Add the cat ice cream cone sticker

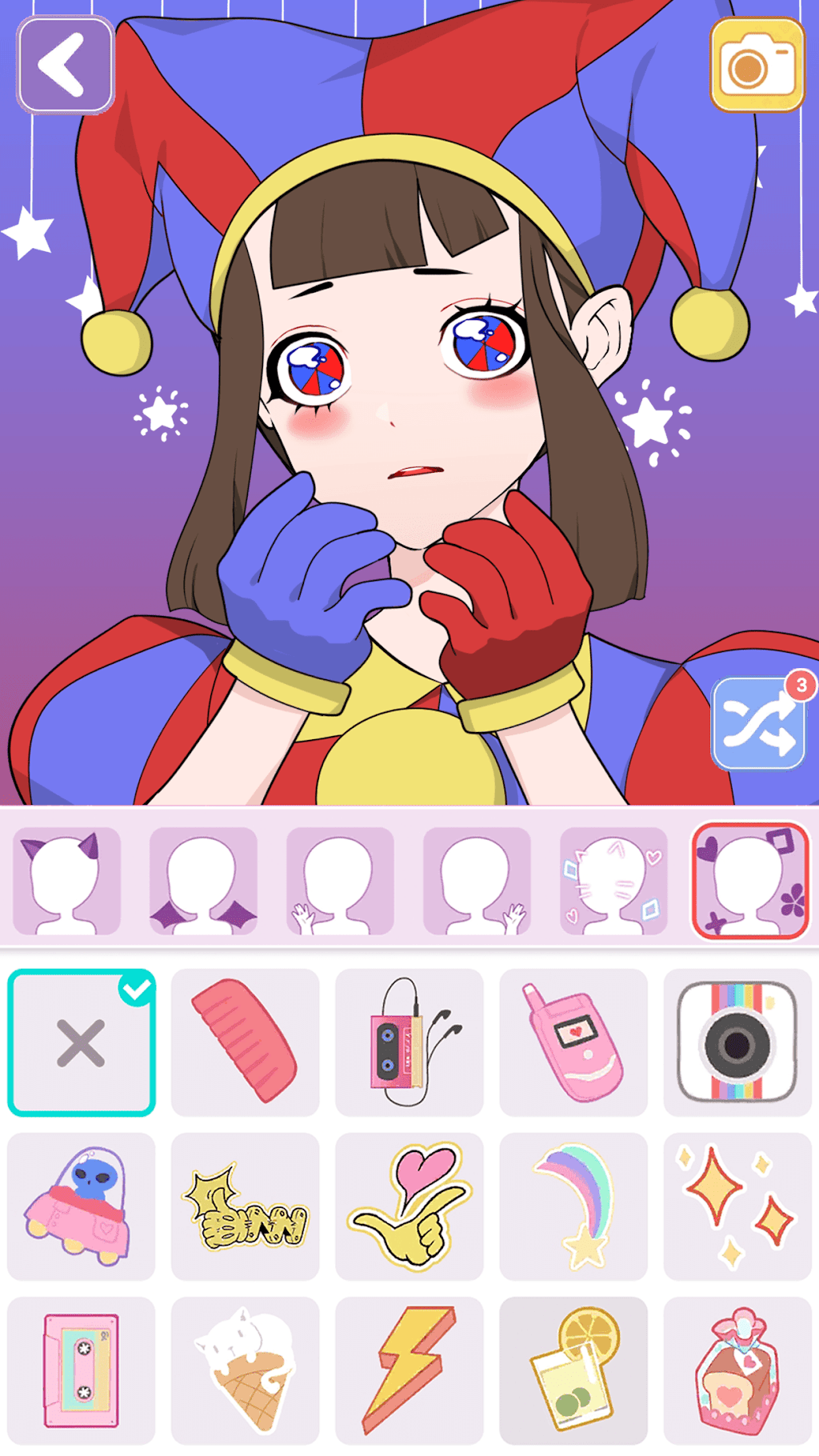(x=246, y=1370)
